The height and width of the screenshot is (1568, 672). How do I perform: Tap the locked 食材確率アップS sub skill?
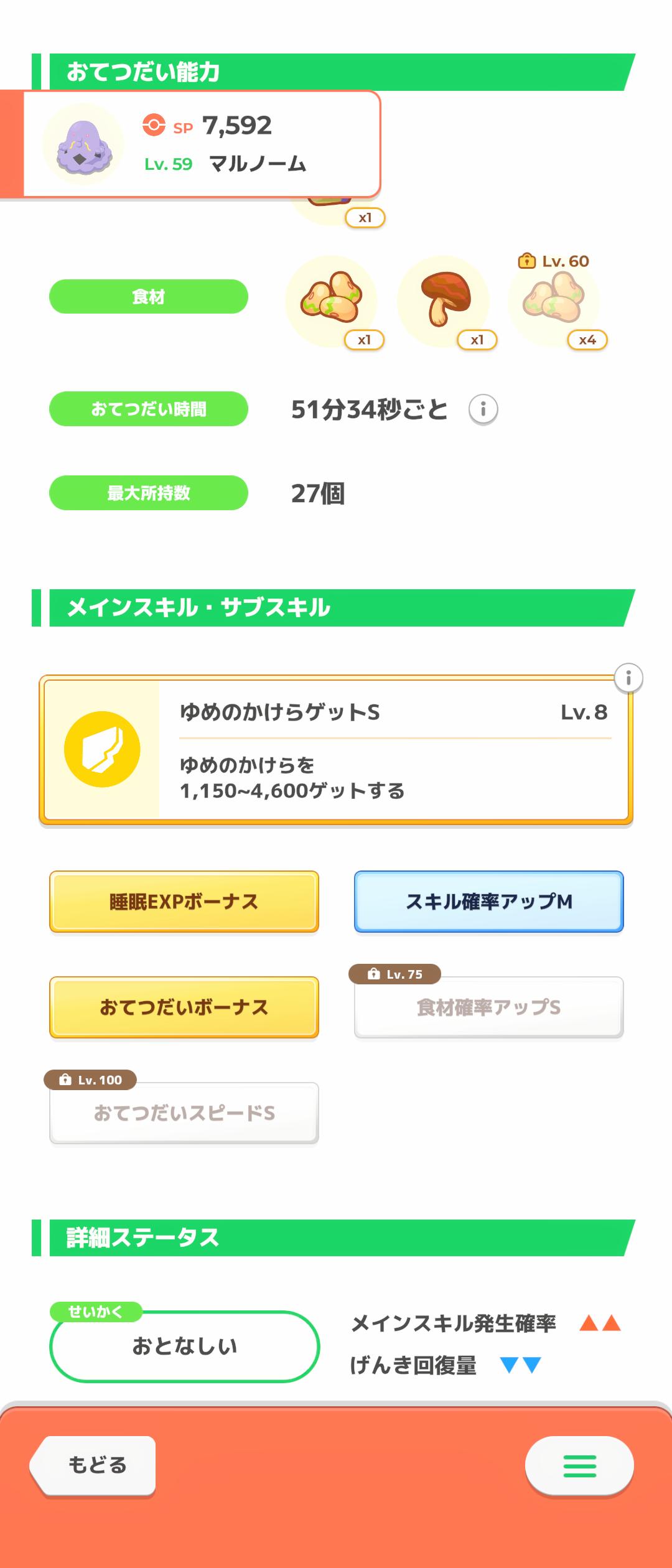tap(488, 1007)
